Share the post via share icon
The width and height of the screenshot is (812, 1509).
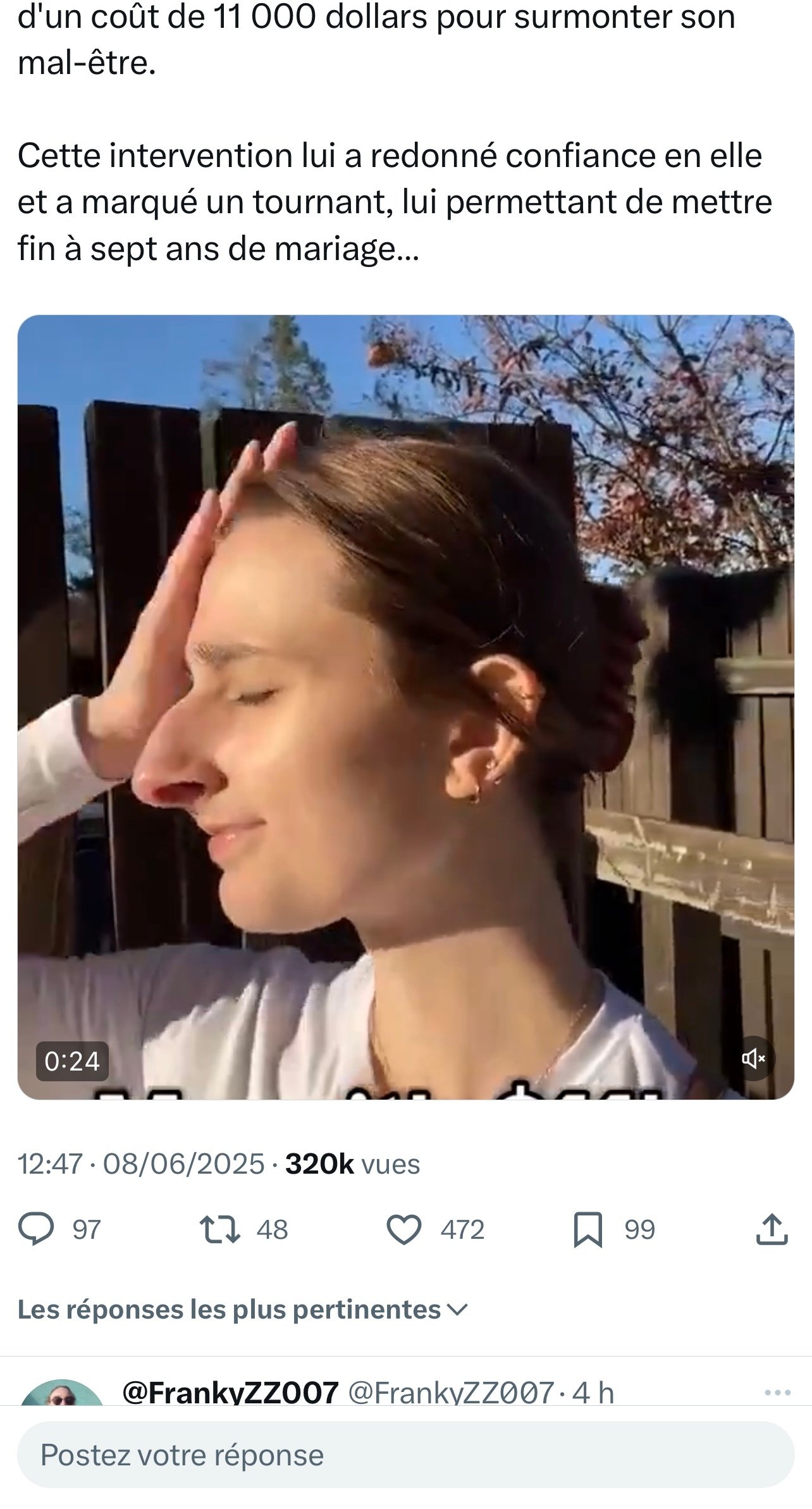coord(773,1229)
